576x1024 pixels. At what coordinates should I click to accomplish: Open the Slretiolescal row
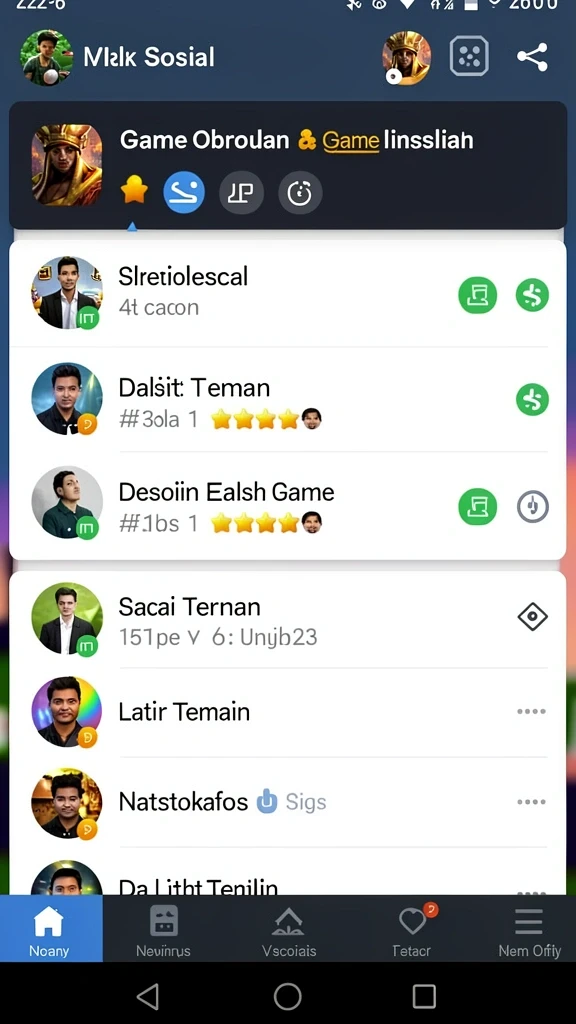(287, 293)
